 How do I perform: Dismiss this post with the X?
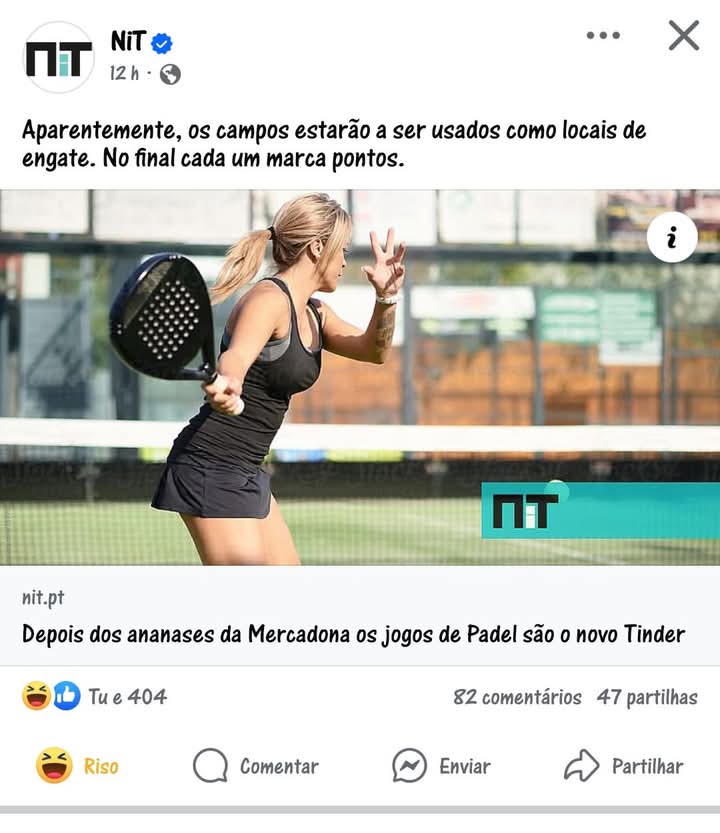684,36
